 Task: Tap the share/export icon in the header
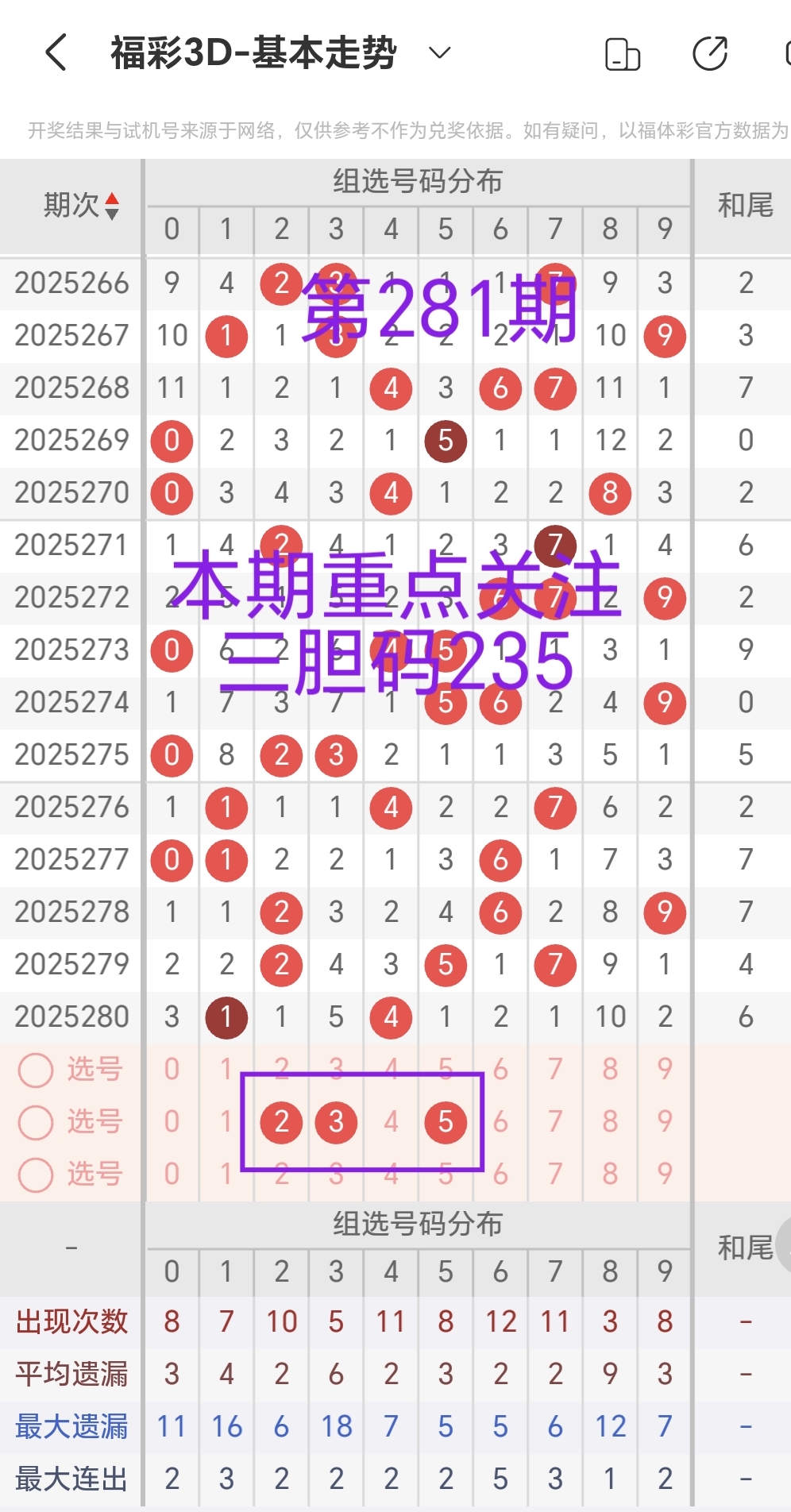tap(709, 54)
